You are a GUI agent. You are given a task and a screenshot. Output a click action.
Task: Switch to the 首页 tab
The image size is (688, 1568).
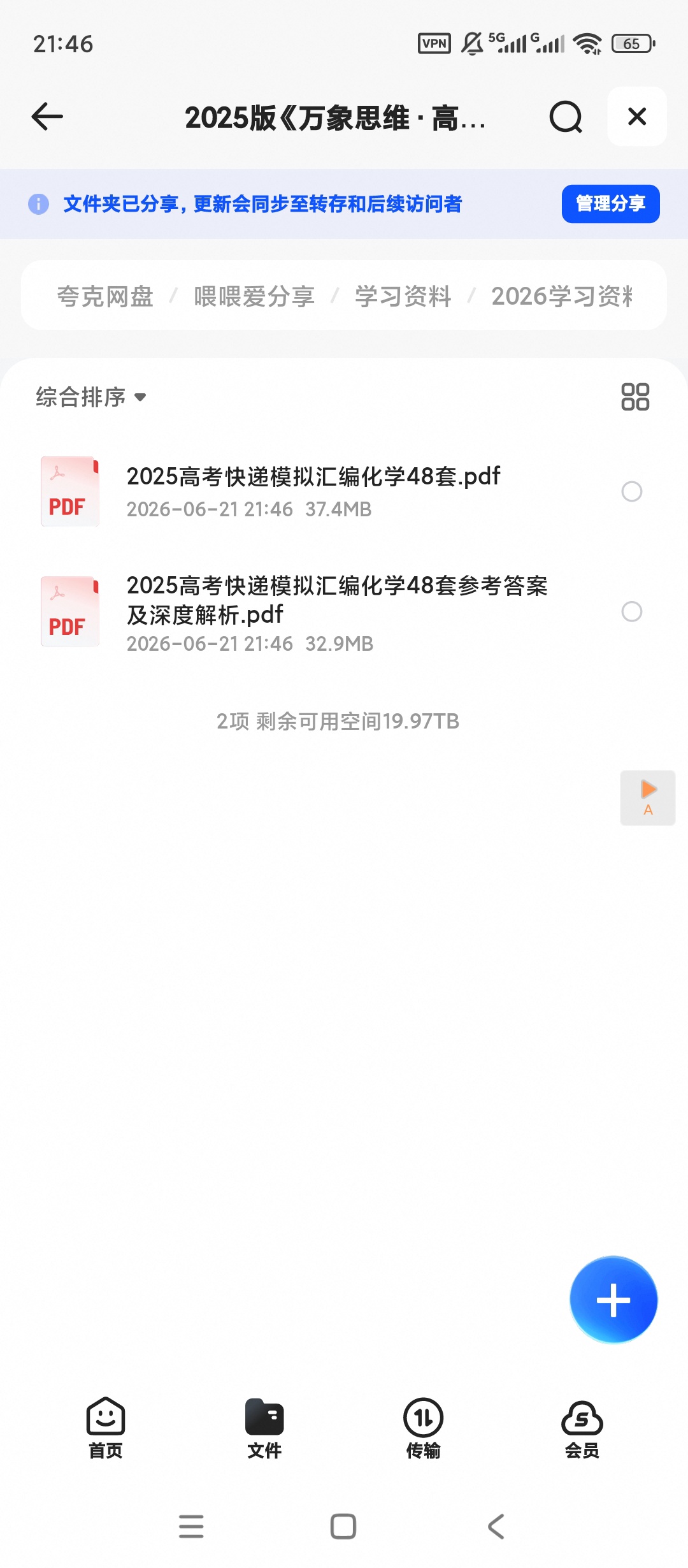point(106,1428)
